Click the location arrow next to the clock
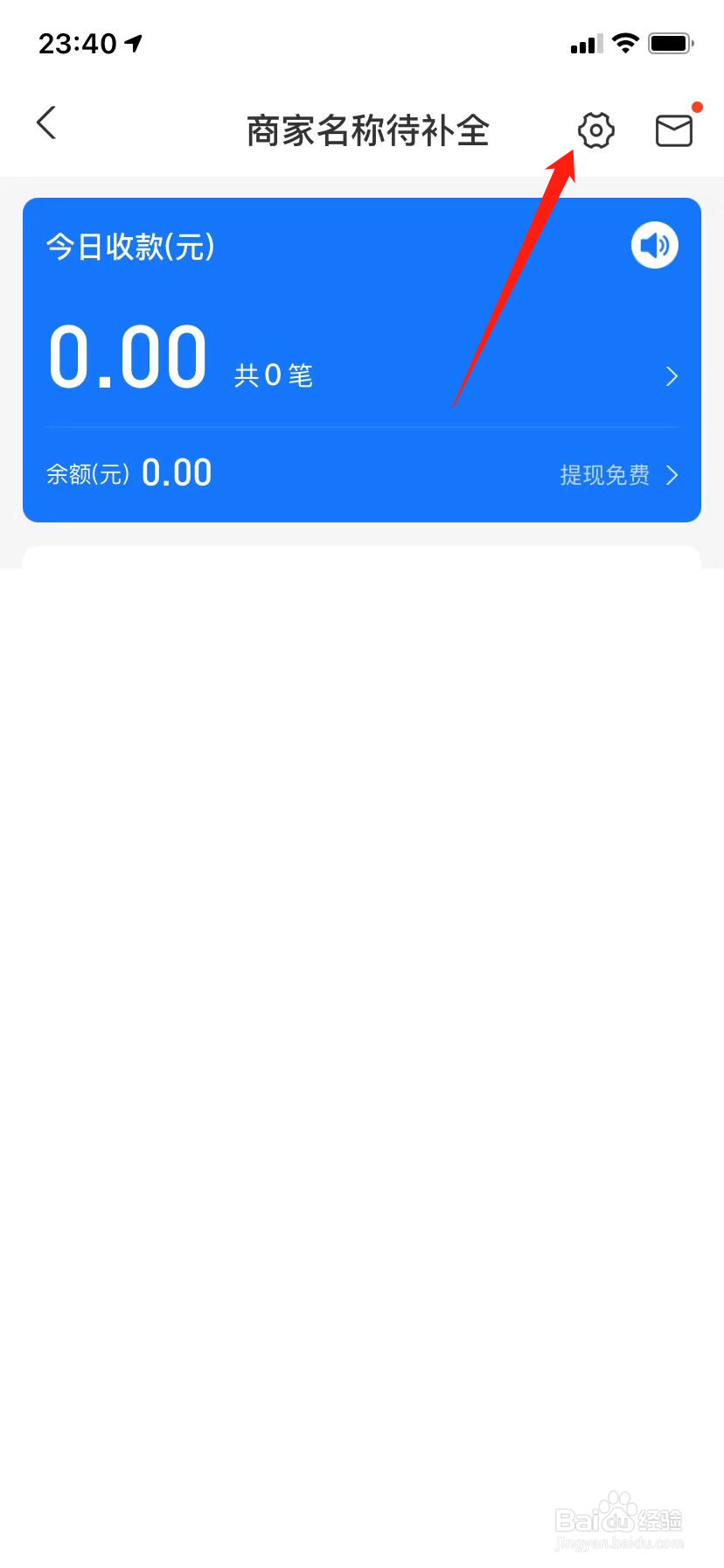 [133, 42]
